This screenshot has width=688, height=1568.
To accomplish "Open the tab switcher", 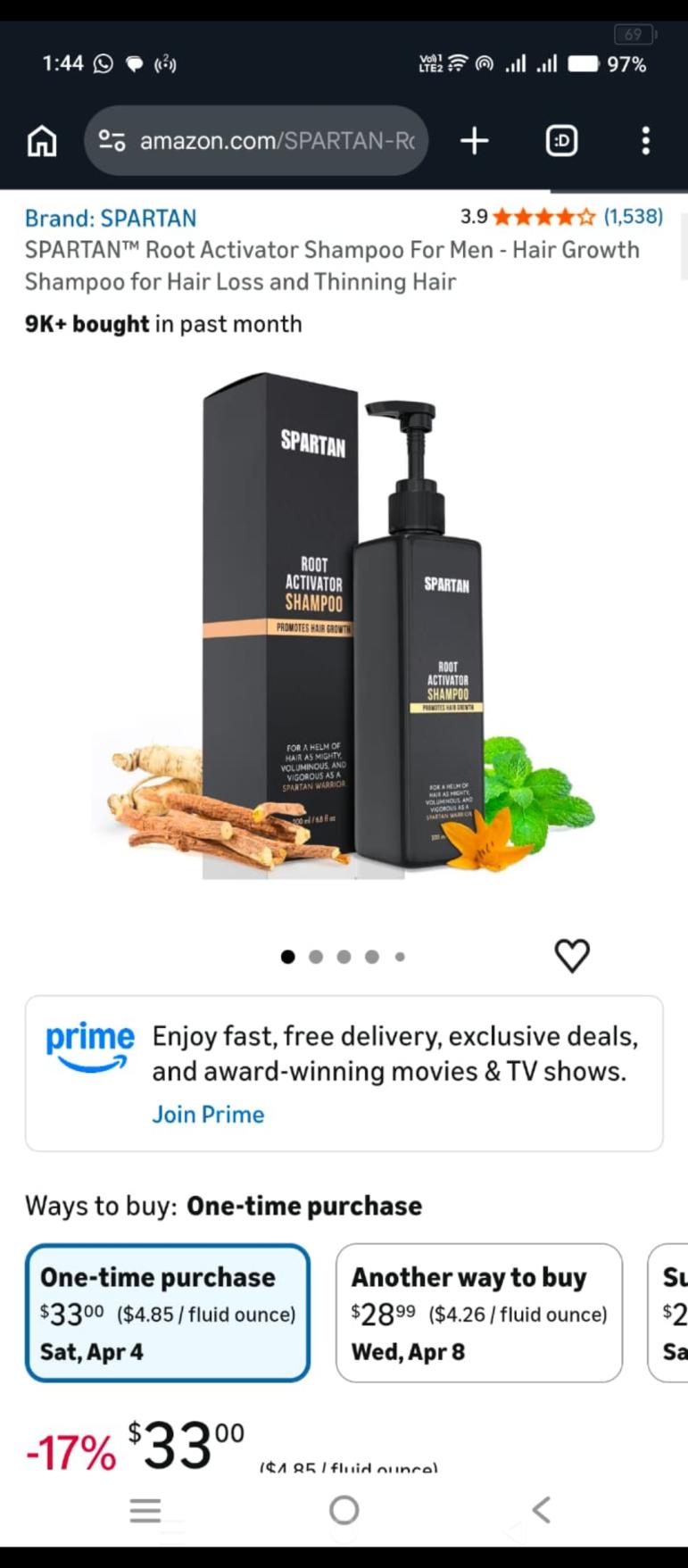I will click(561, 141).
